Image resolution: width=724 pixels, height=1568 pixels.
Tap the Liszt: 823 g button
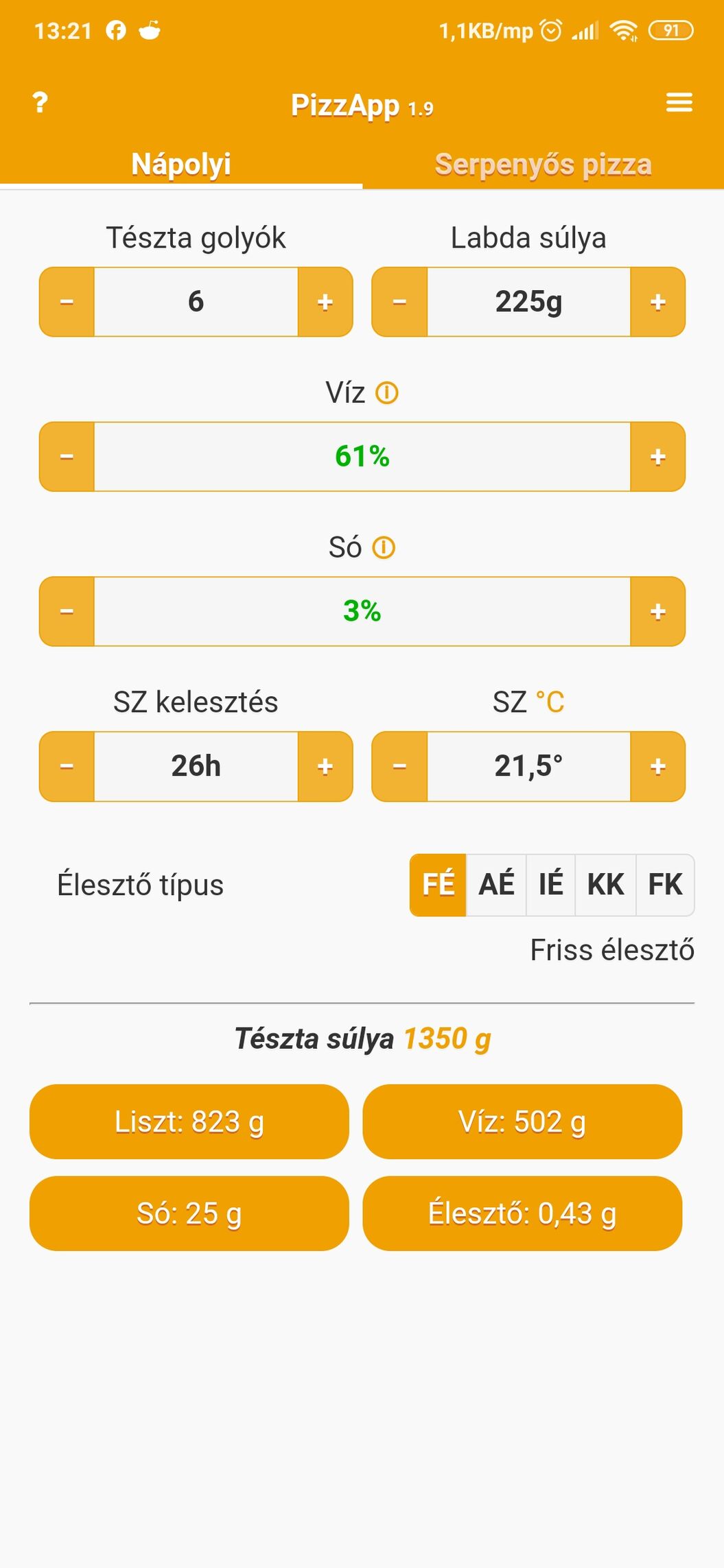click(x=189, y=1121)
